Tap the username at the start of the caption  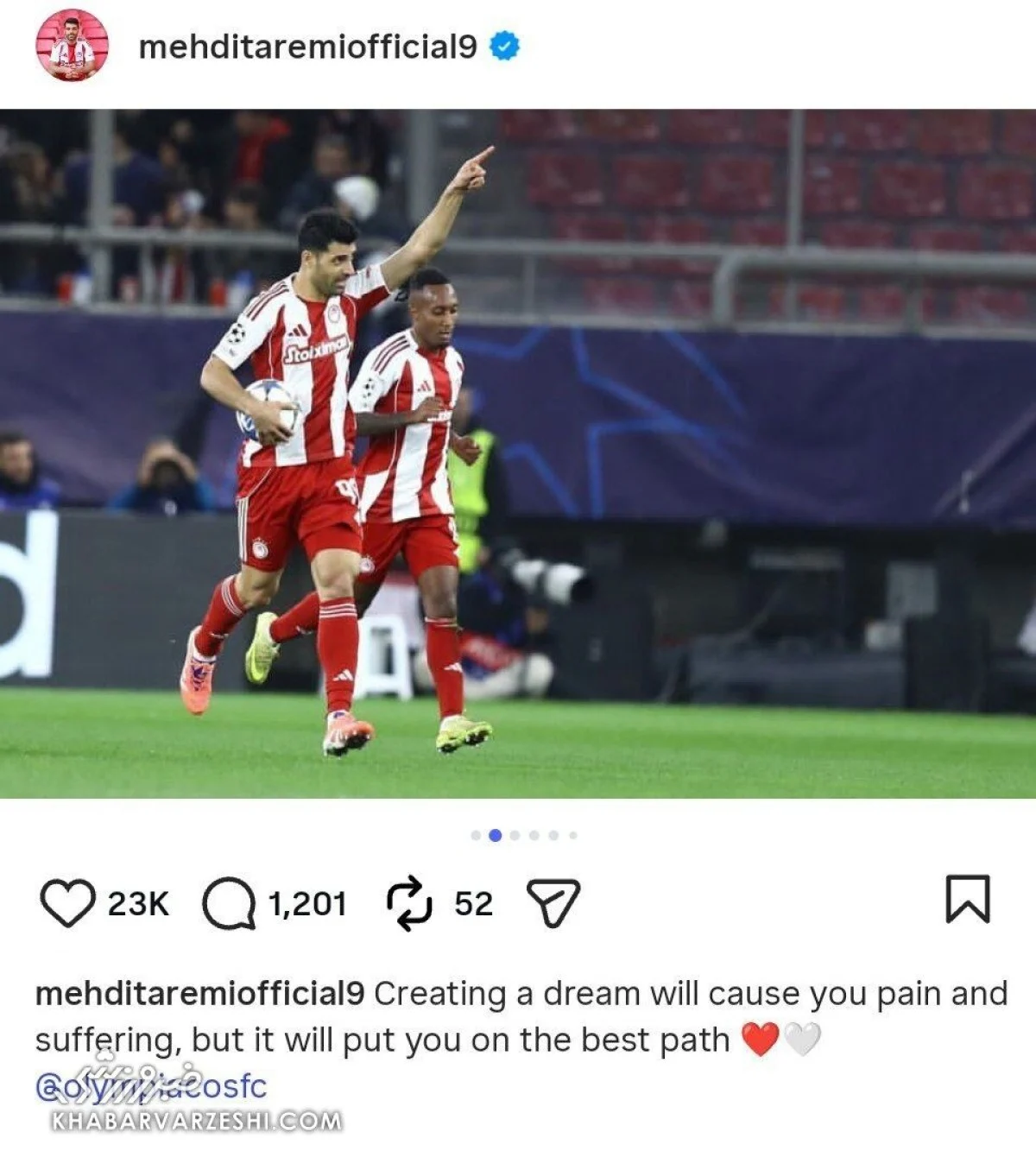(x=199, y=994)
